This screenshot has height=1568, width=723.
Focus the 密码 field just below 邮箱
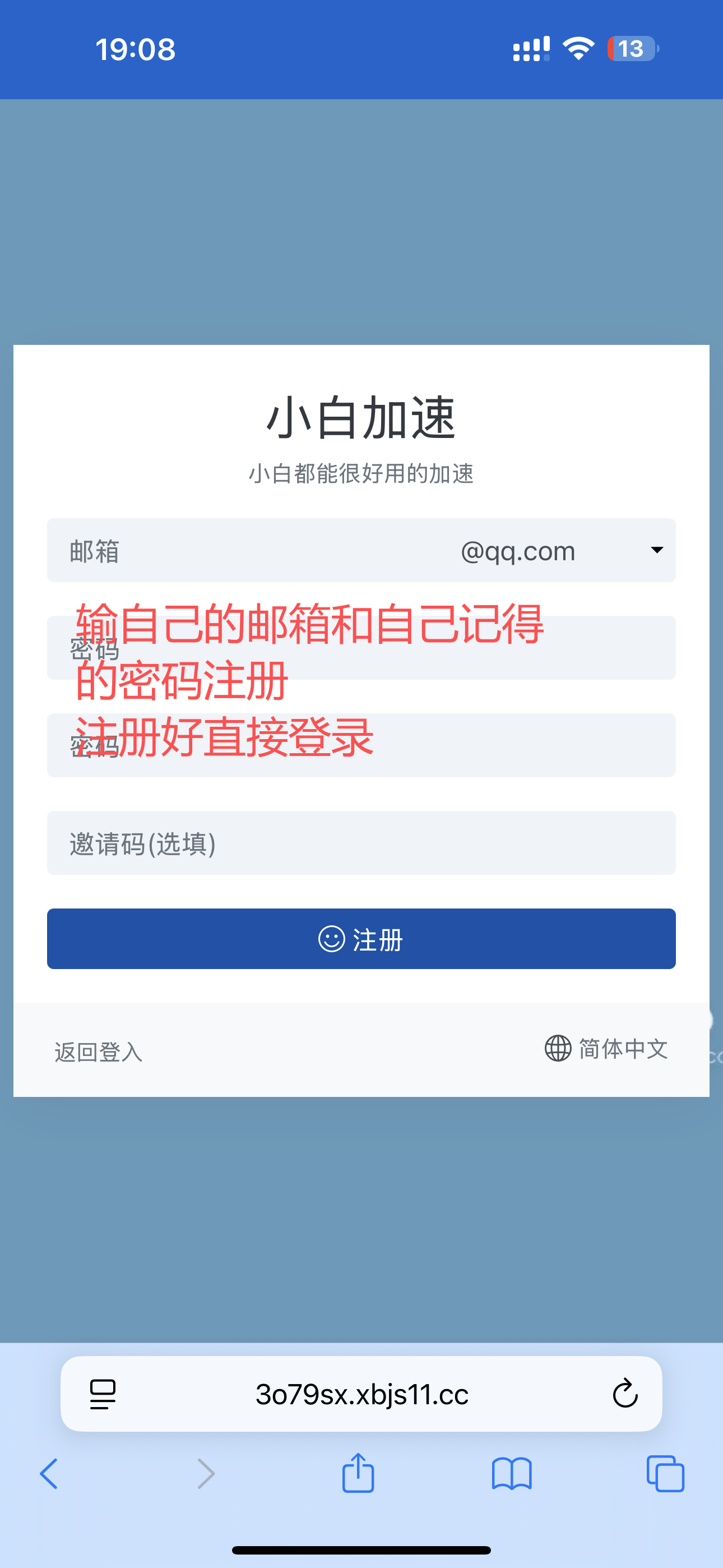[x=361, y=648]
